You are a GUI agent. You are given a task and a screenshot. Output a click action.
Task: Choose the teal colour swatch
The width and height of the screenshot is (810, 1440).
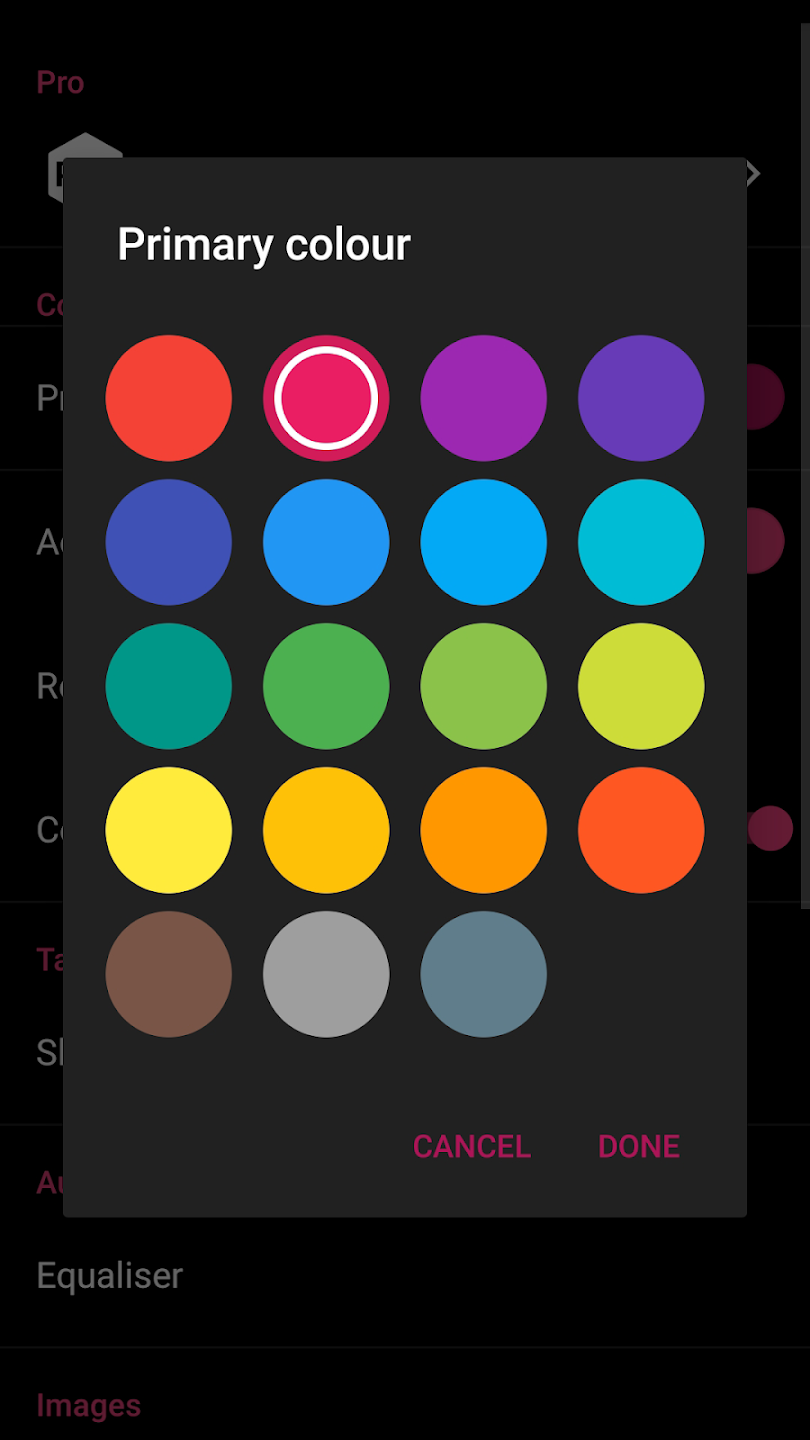[x=169, y=686]
